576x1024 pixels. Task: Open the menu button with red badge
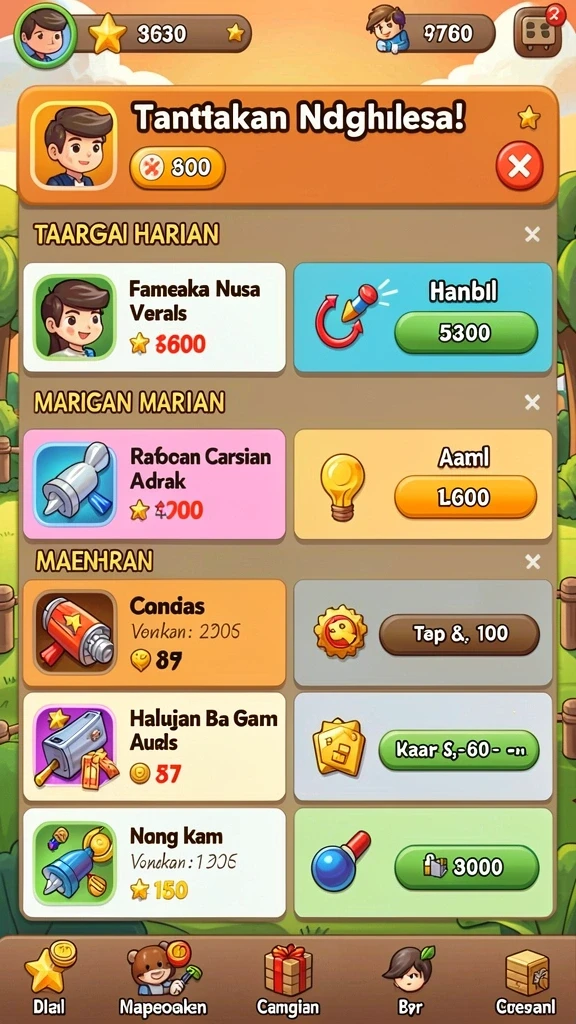point(537,31)
